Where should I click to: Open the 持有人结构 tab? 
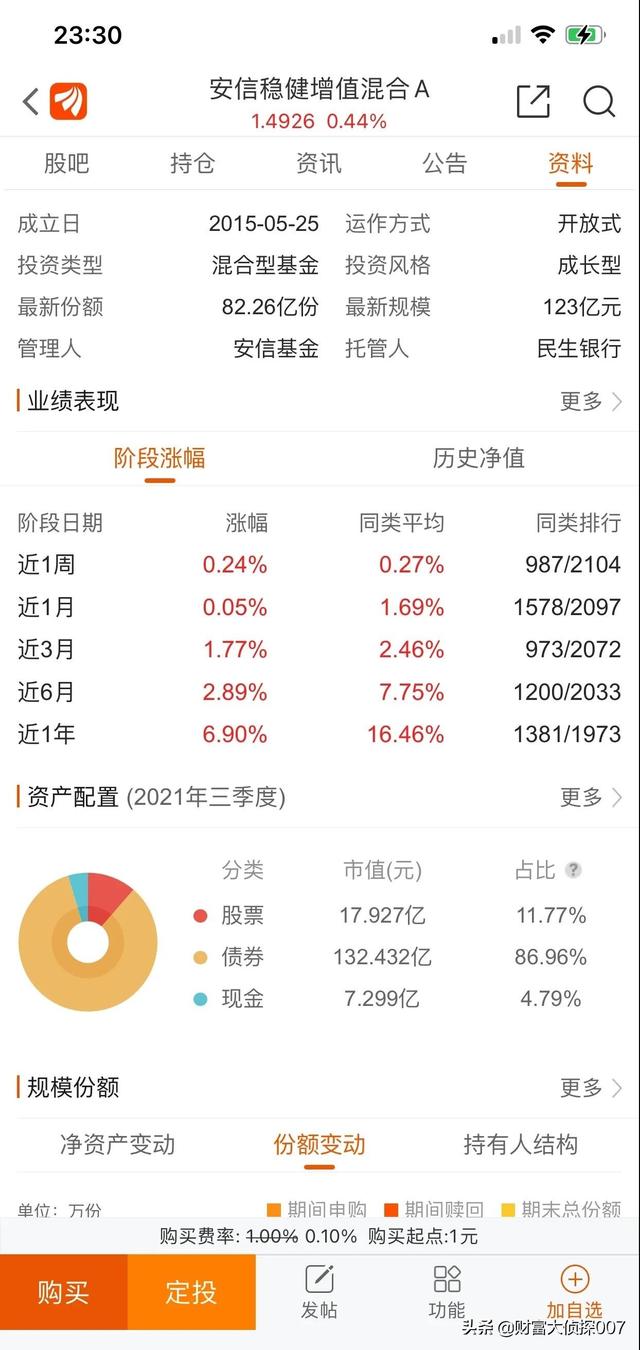click(x=521, y=1145)
